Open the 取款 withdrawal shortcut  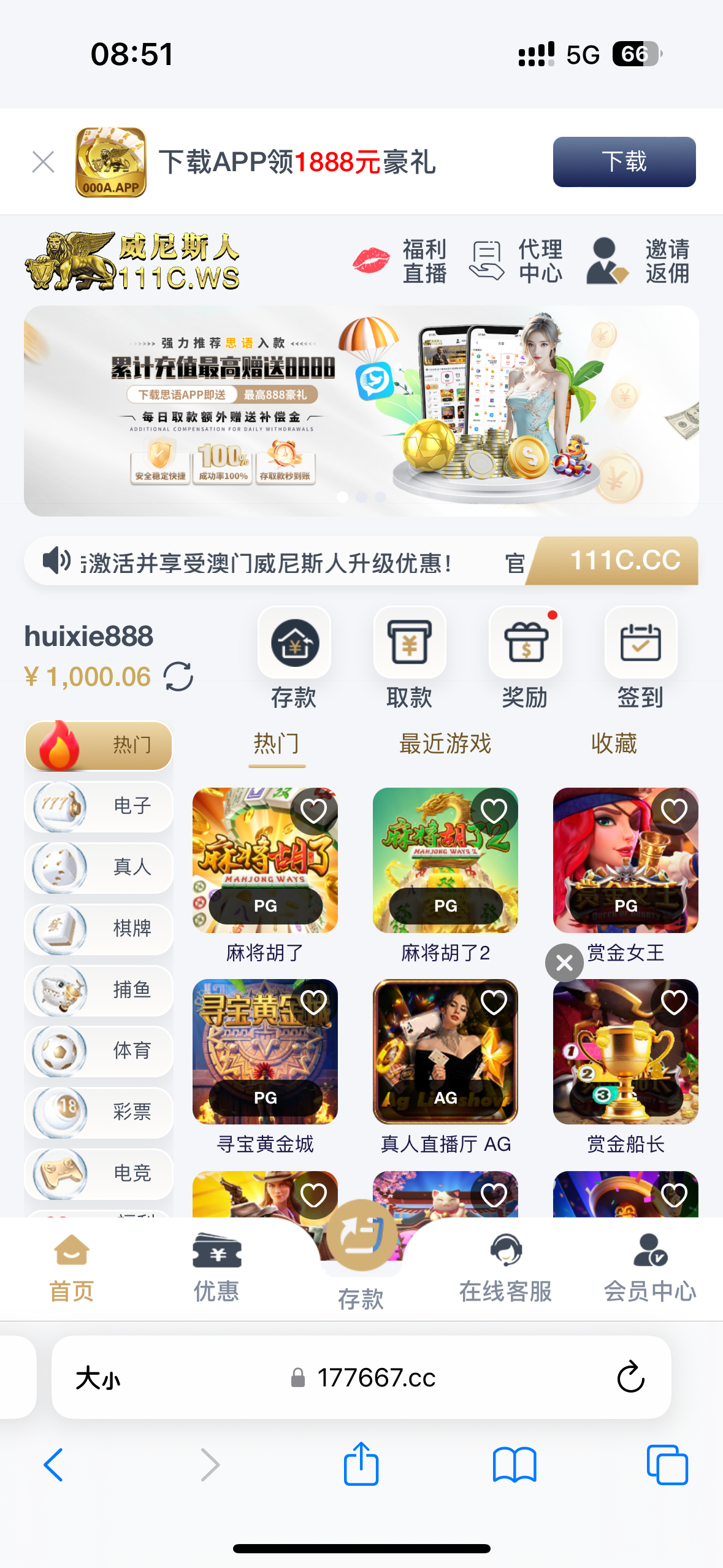pyautogui.click(x=409, y=657)
